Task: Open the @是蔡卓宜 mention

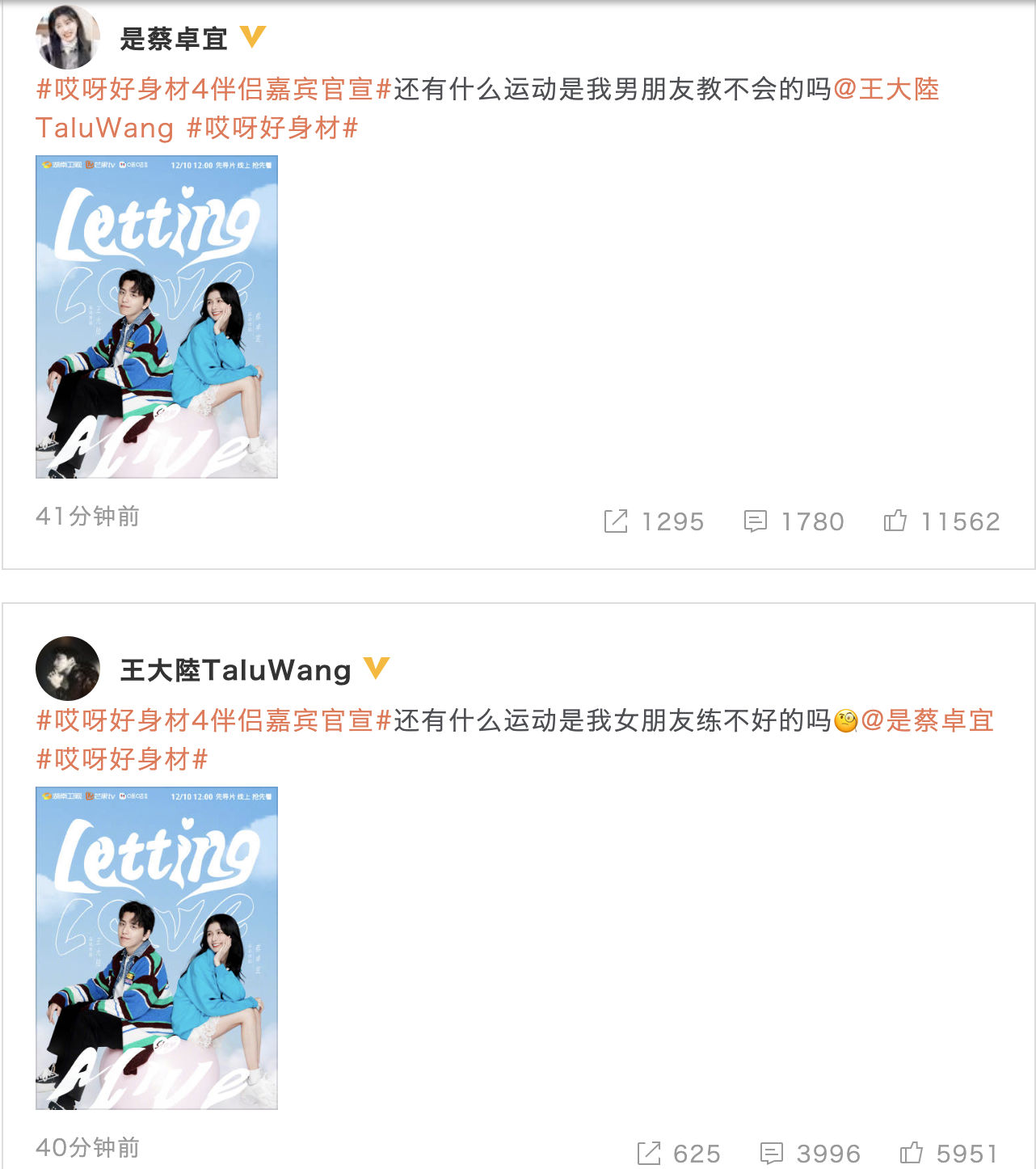Action: pos(927,720)
